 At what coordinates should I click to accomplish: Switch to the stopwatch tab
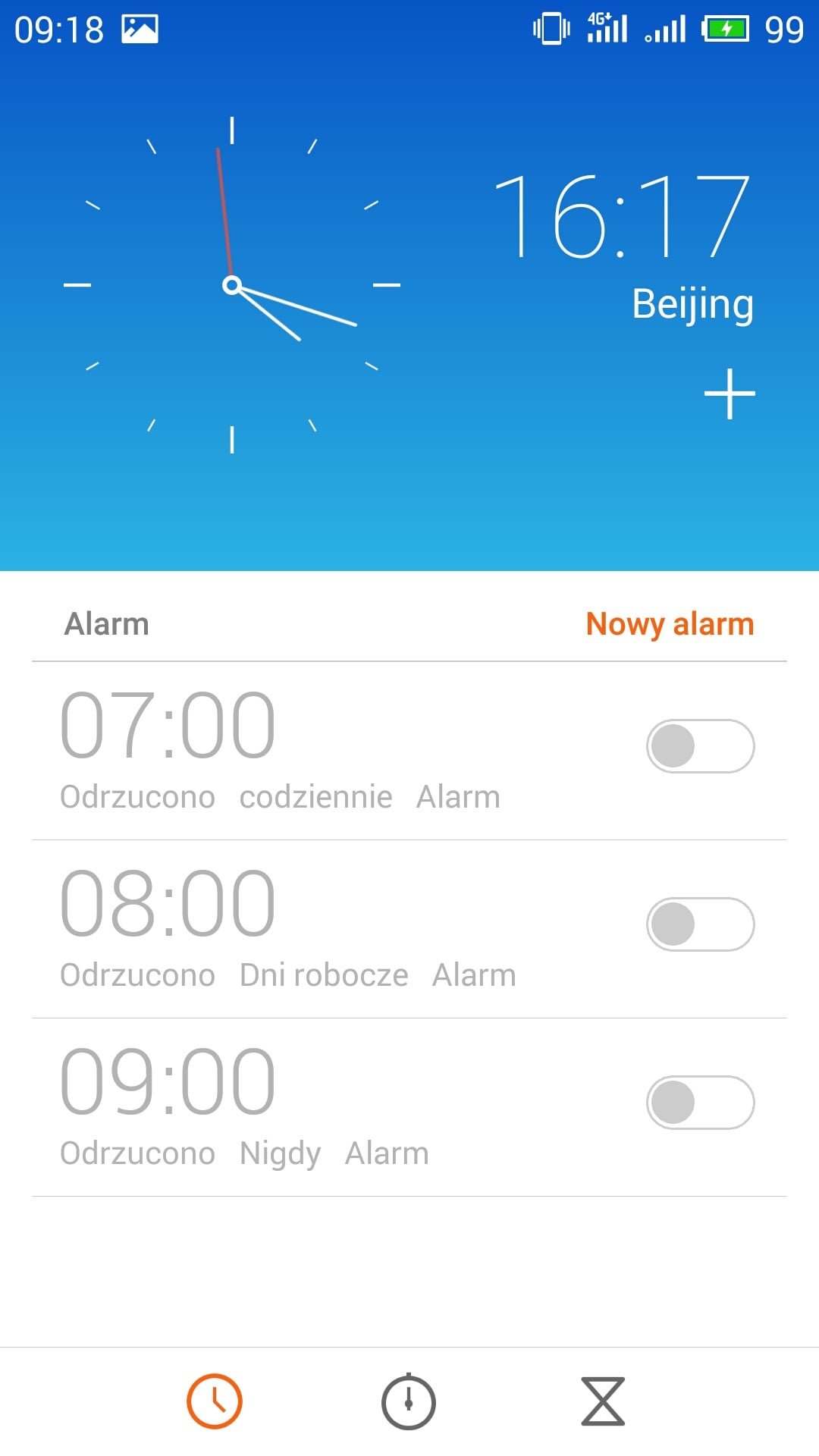point(409,1401)
